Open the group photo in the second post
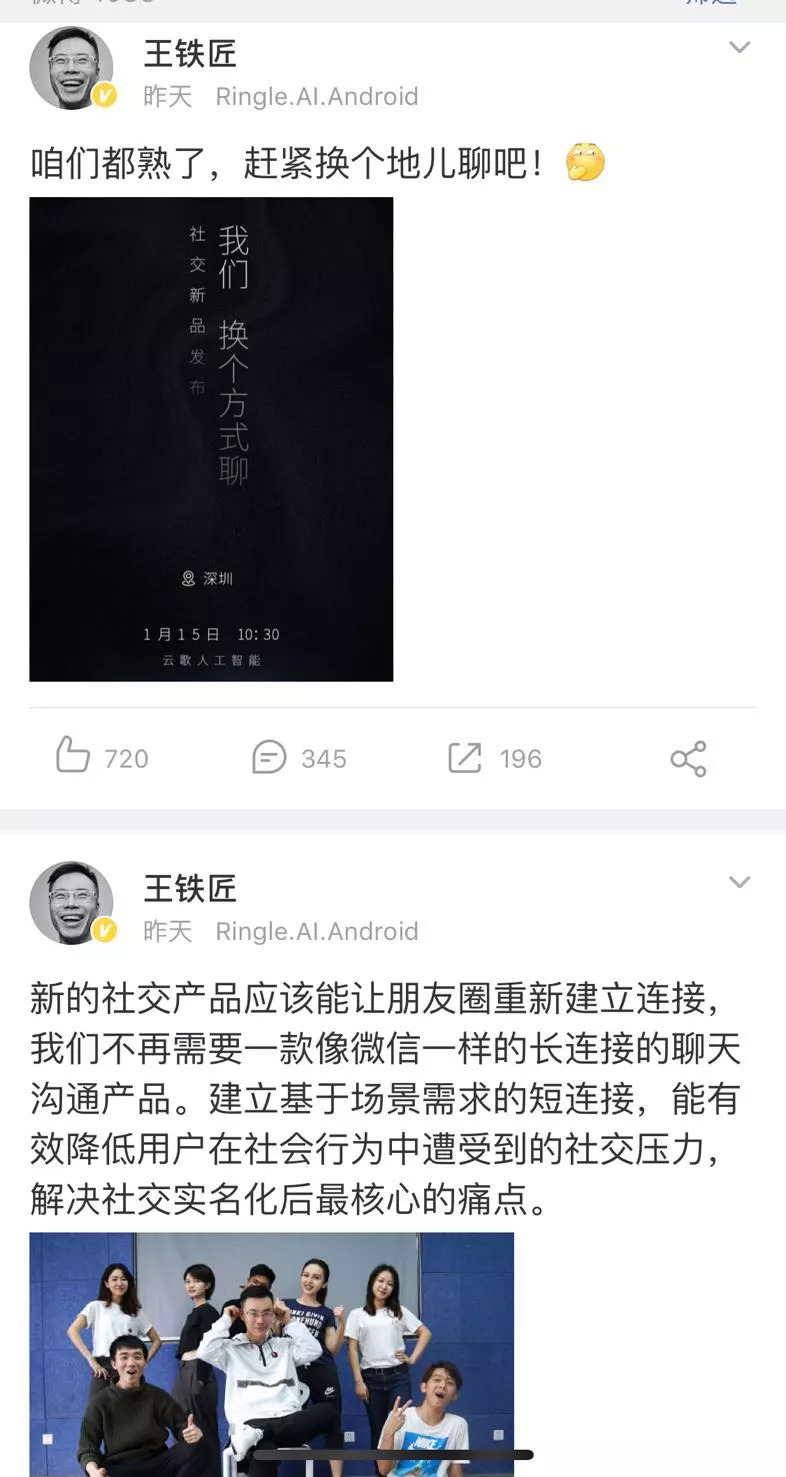Screen dimensions: 786x1477 click(x=271, y=1353)
